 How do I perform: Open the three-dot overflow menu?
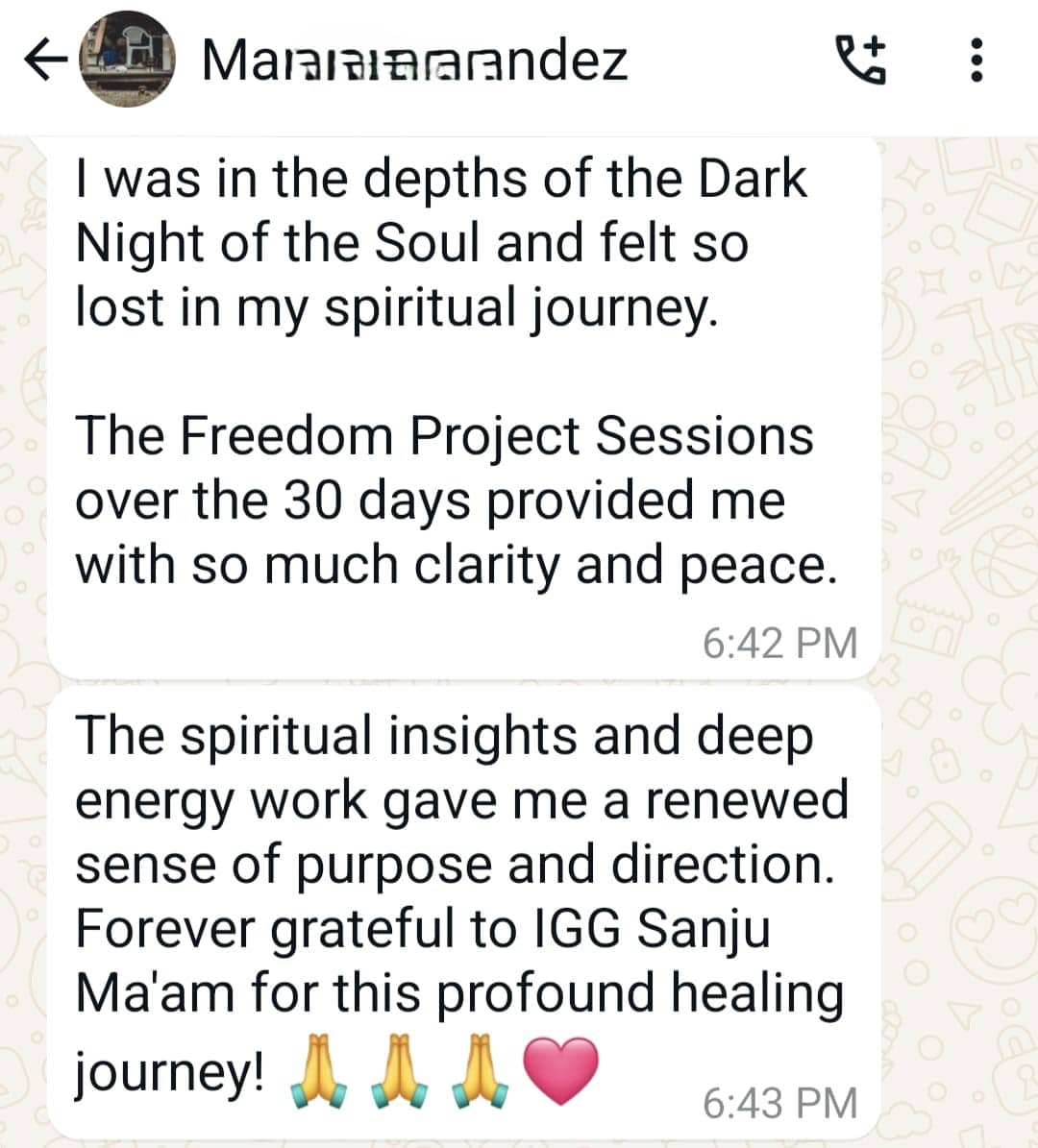click(x=976, y=61)
